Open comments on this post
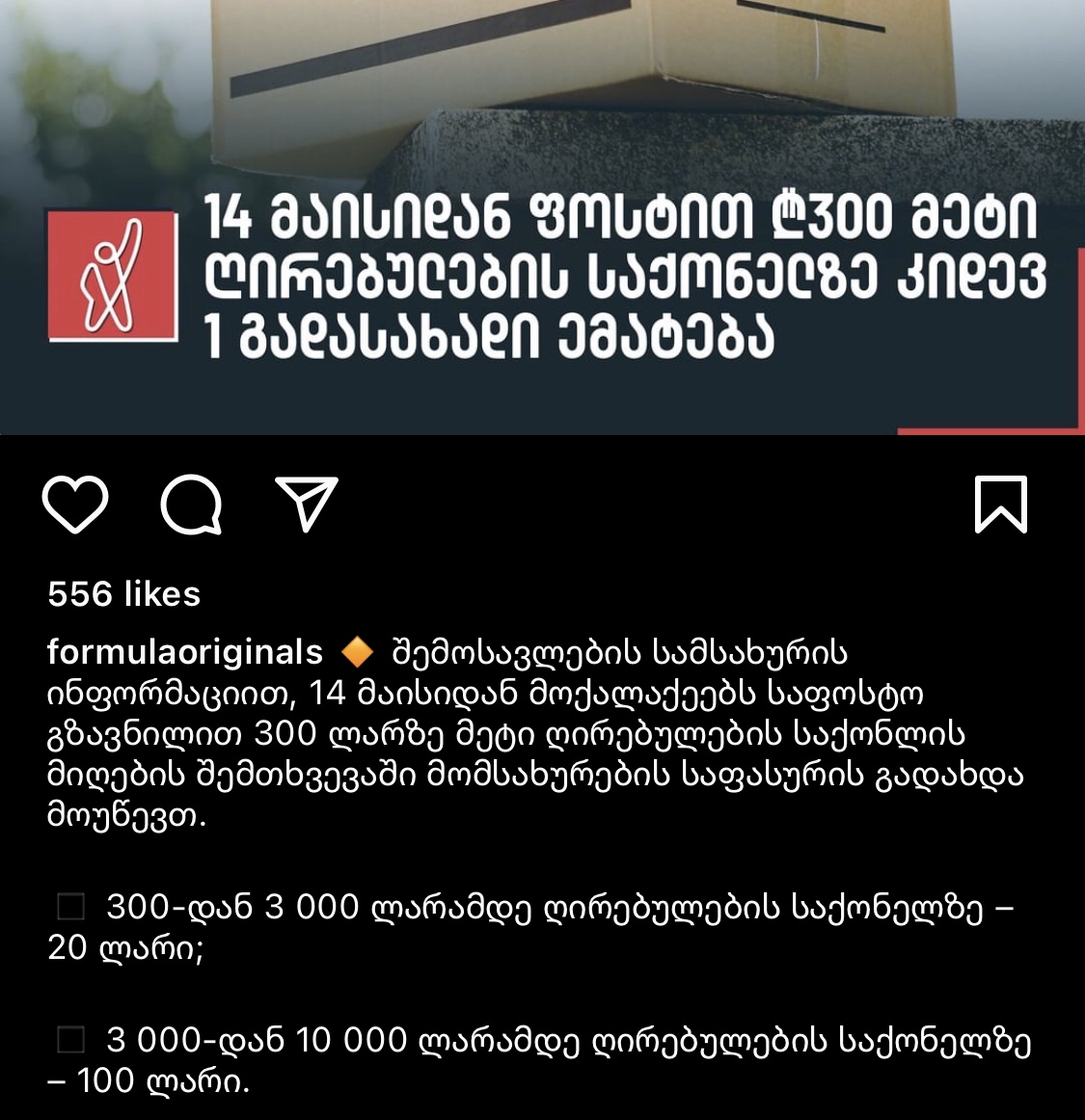Viewport: 1085px width, 1120px height. click(x=192, y=505)
